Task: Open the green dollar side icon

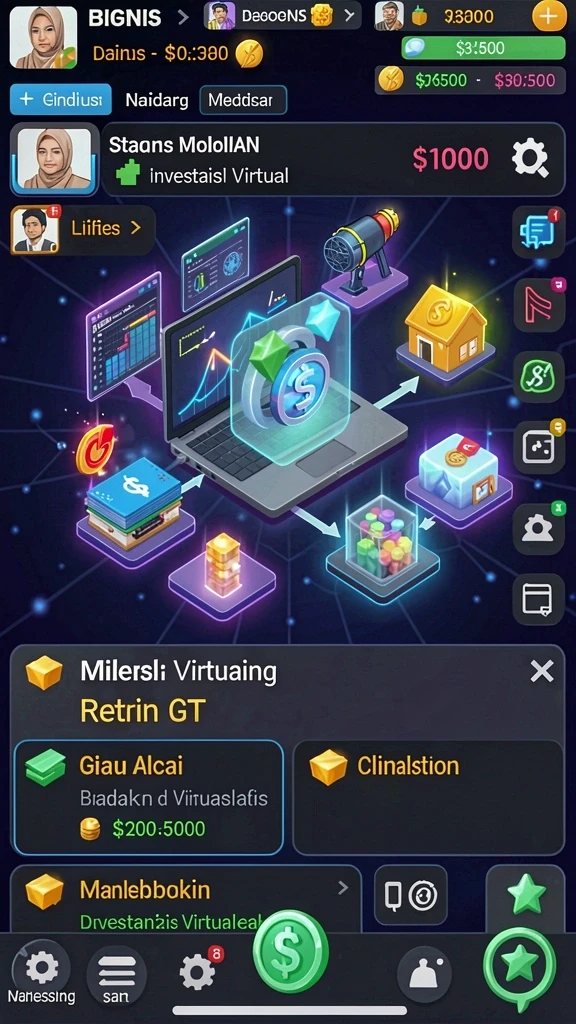Action: tap(538, 376)
